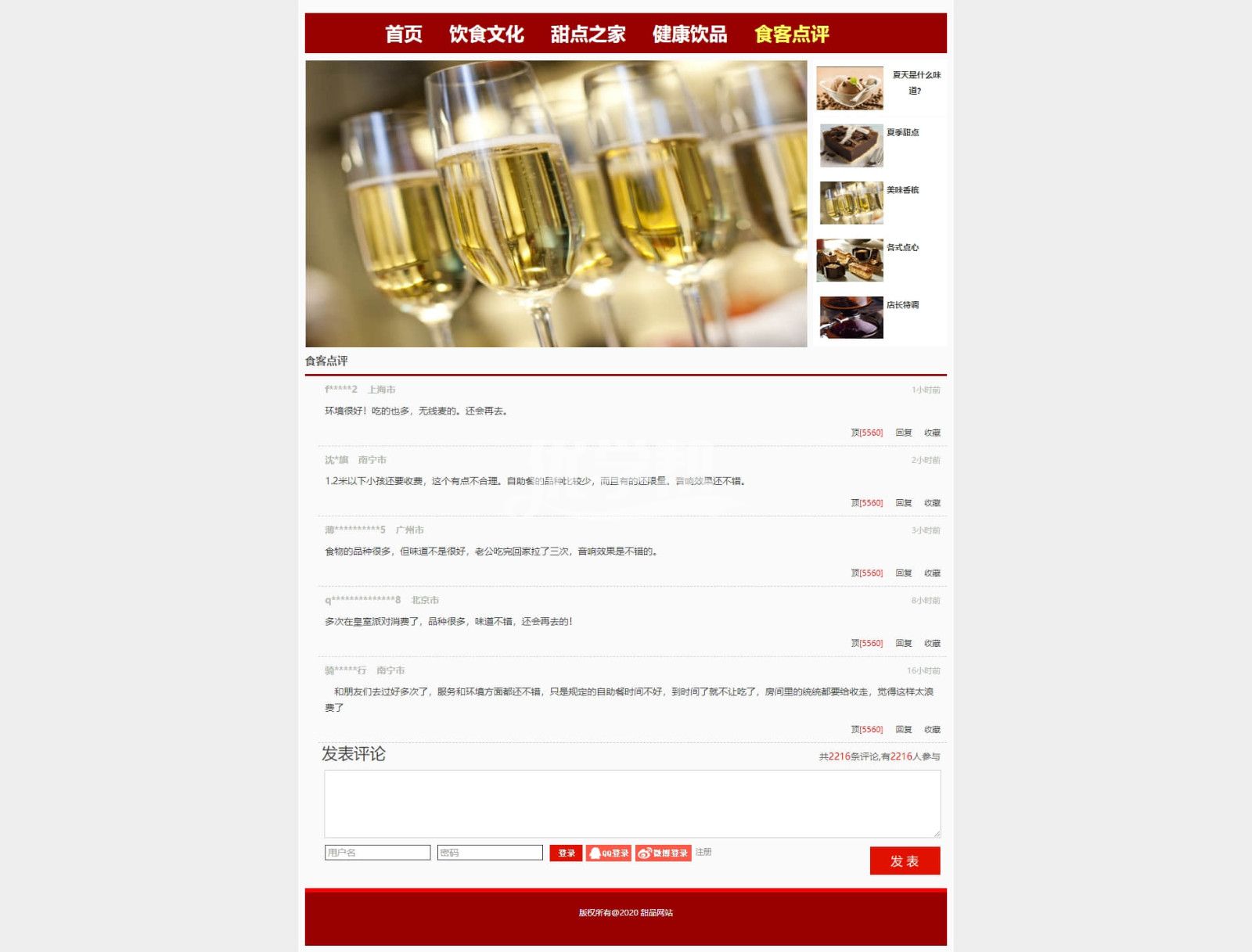Go to the 首页 nav tab

pyautogui.click(x=403, y=34)
